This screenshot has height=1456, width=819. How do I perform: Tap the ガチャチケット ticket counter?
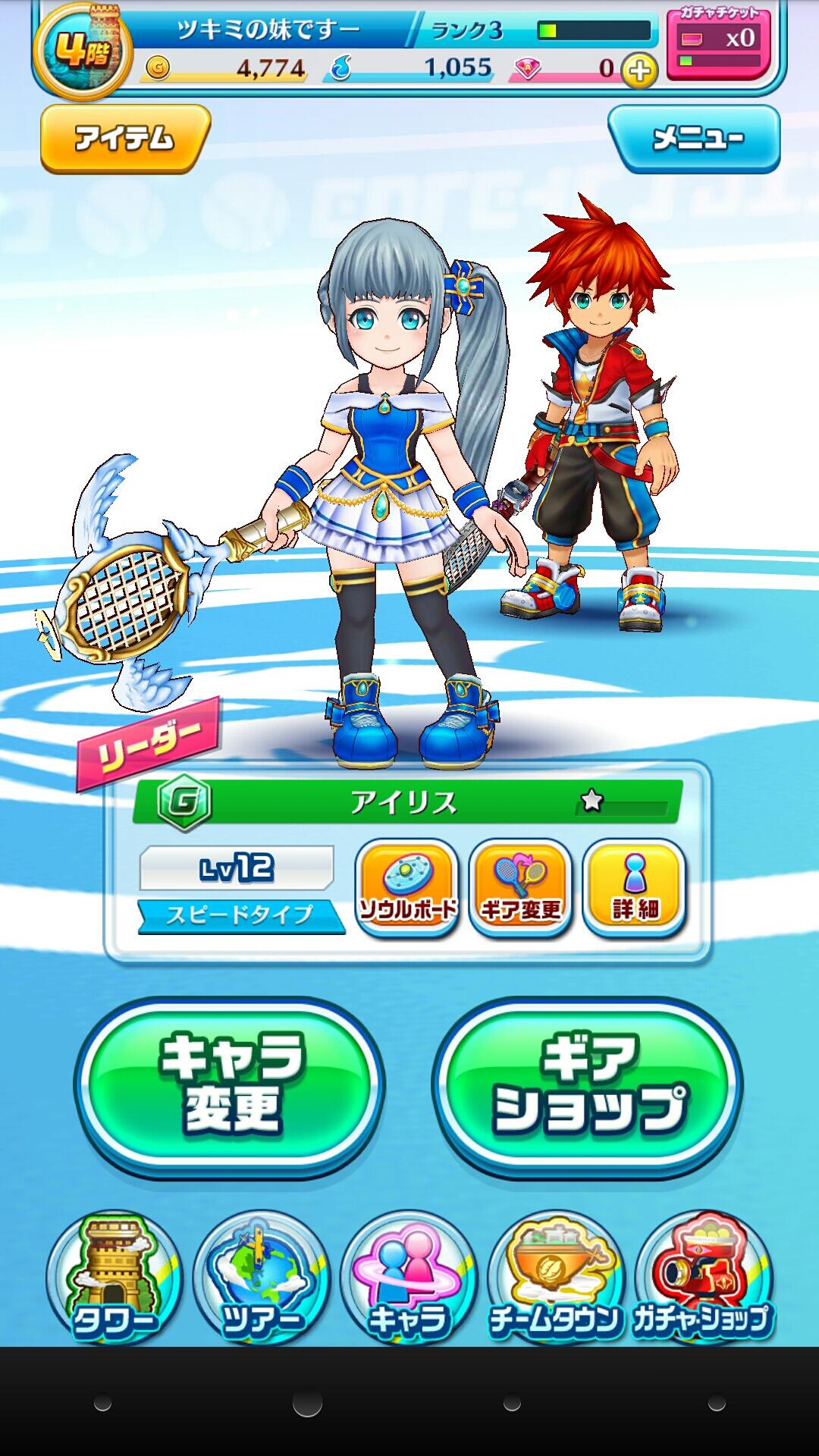click(718, 42)
